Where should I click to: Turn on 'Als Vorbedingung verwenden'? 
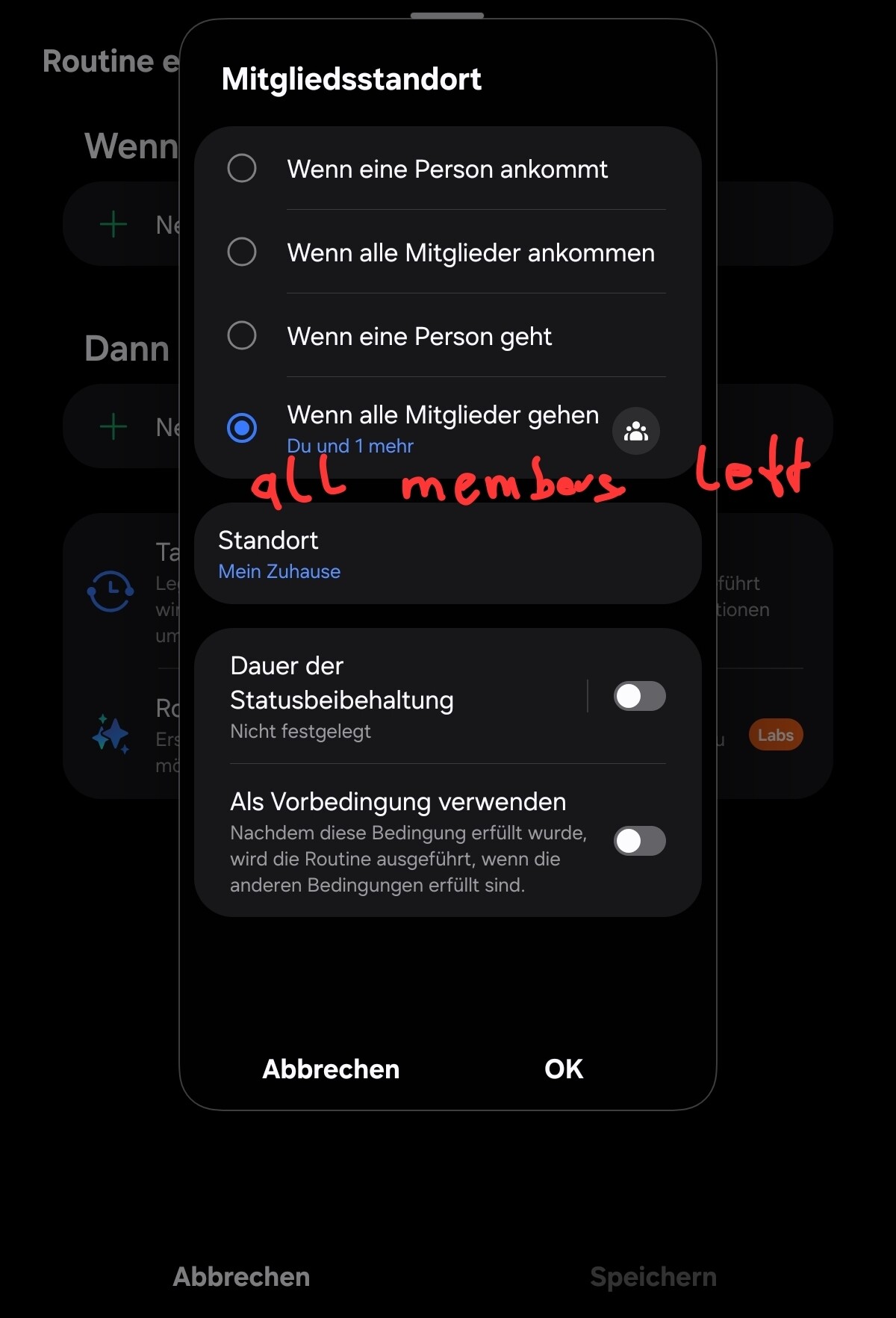pos(639,841)
